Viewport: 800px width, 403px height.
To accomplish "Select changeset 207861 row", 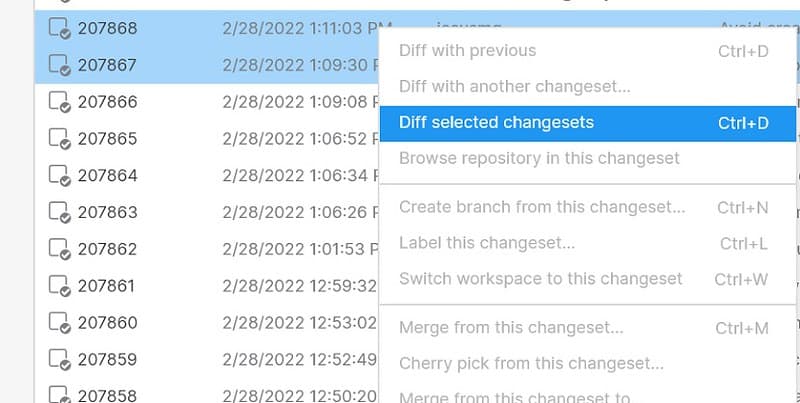I will tap(107, 286).
